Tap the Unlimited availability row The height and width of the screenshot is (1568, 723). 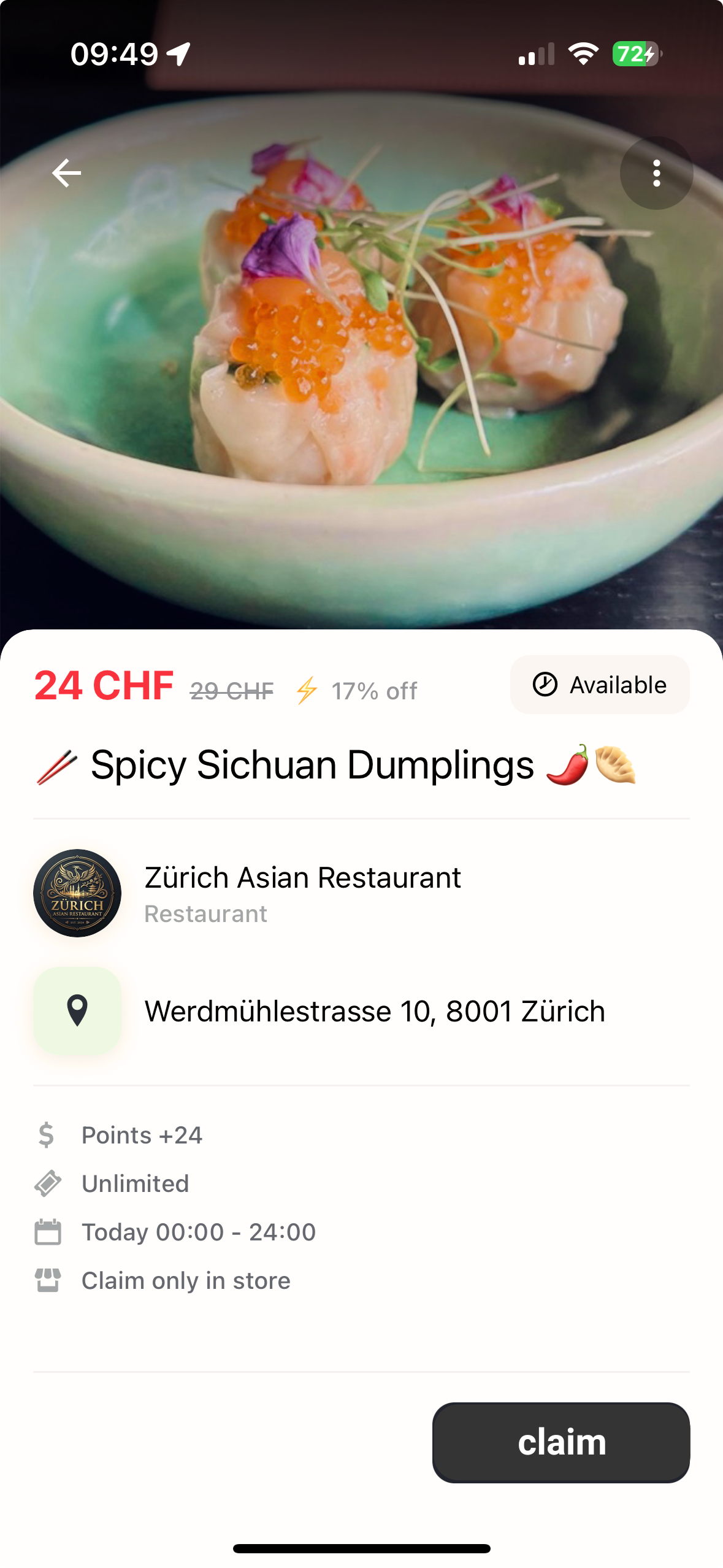[x=136, y=1183]
